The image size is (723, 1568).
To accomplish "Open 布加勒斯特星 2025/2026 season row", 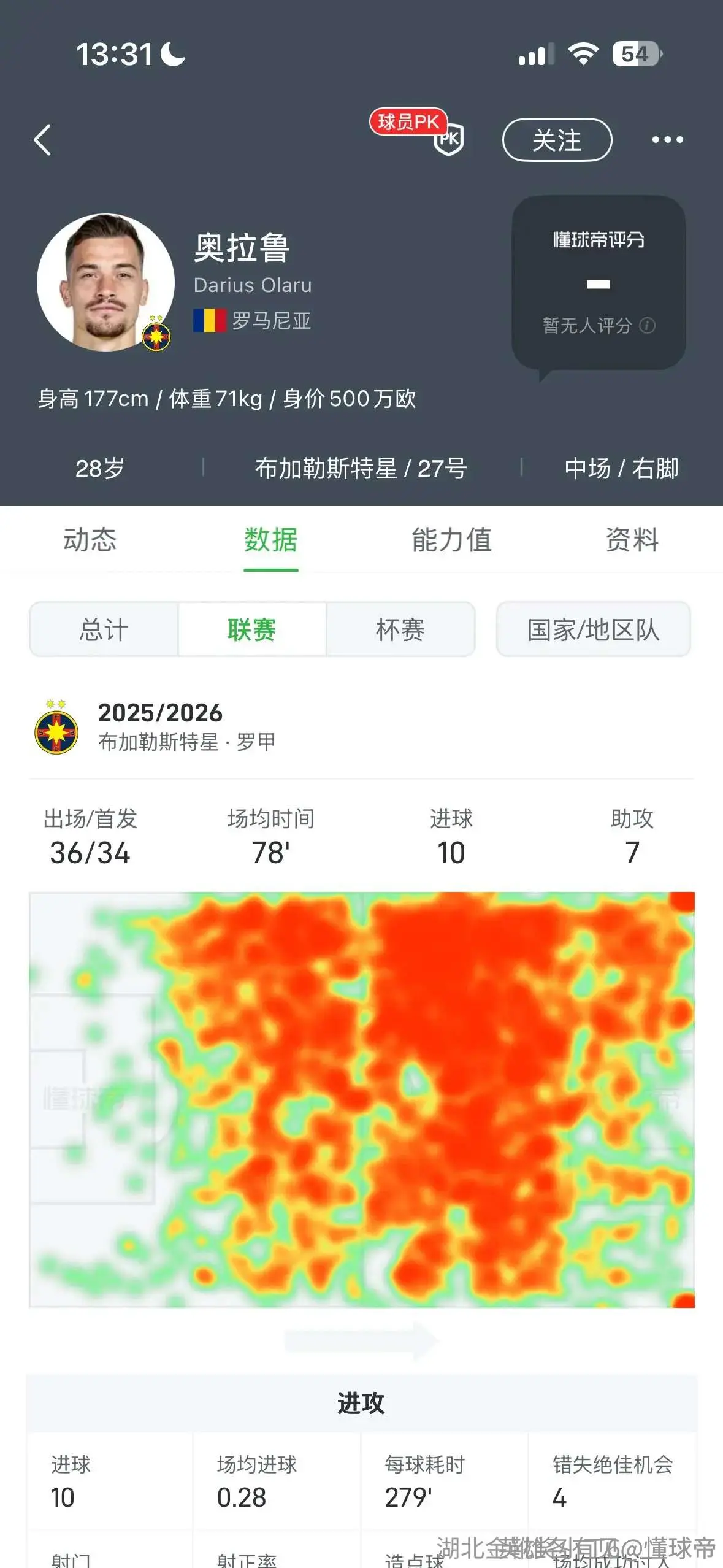I will (361, 728).
